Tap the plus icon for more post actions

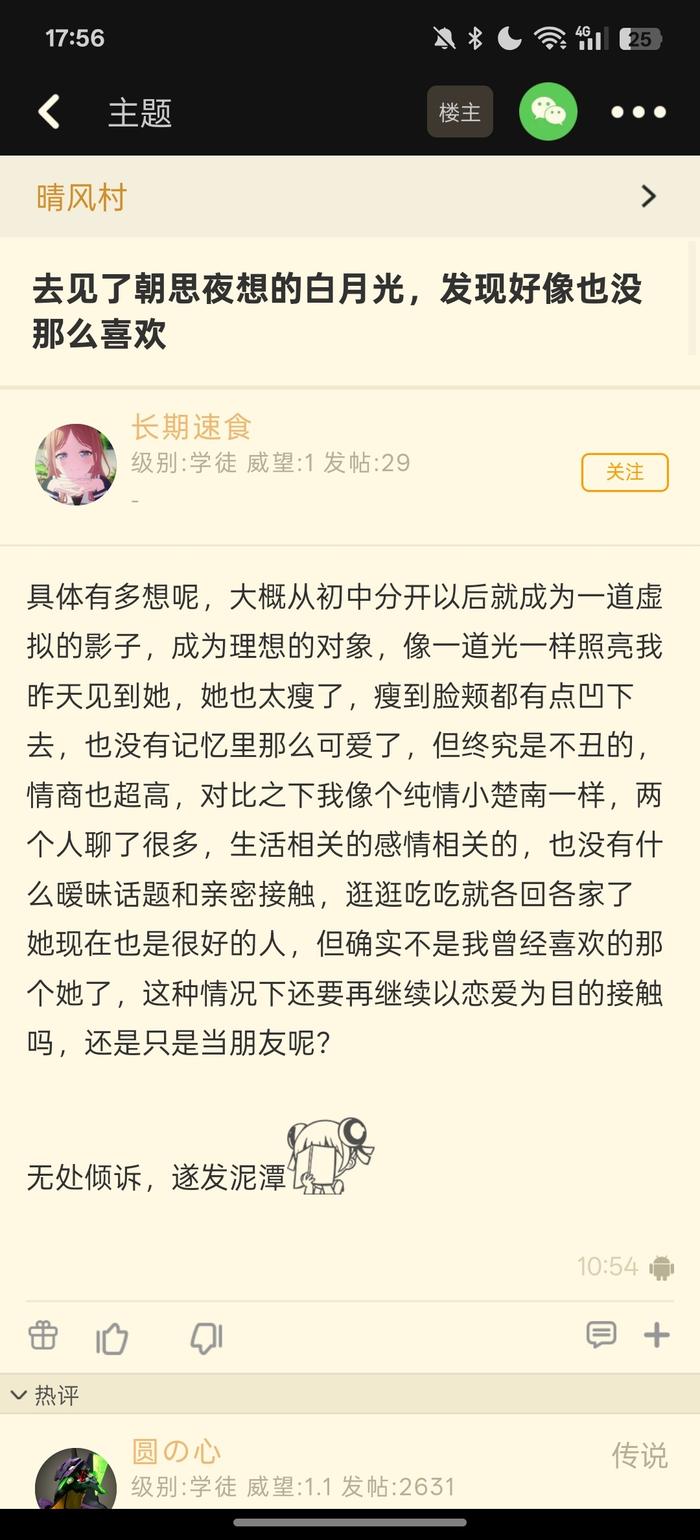[656, 1334]
